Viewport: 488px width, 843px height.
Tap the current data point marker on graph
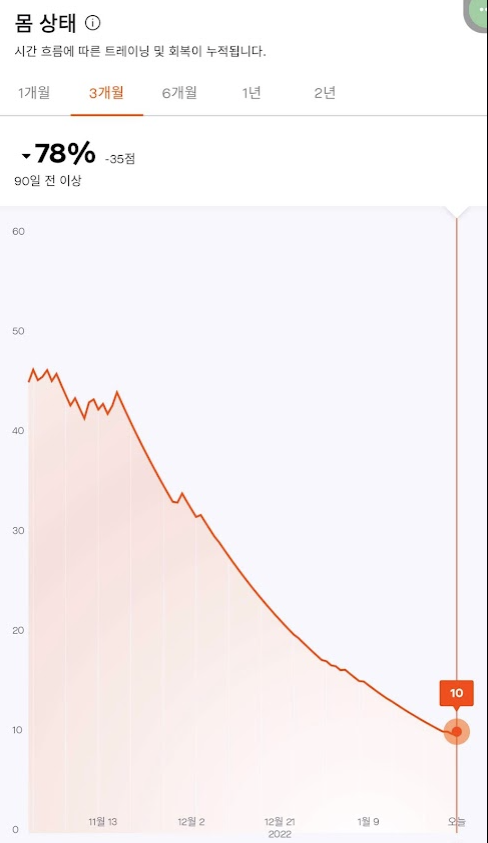click(x=457, y=732)
